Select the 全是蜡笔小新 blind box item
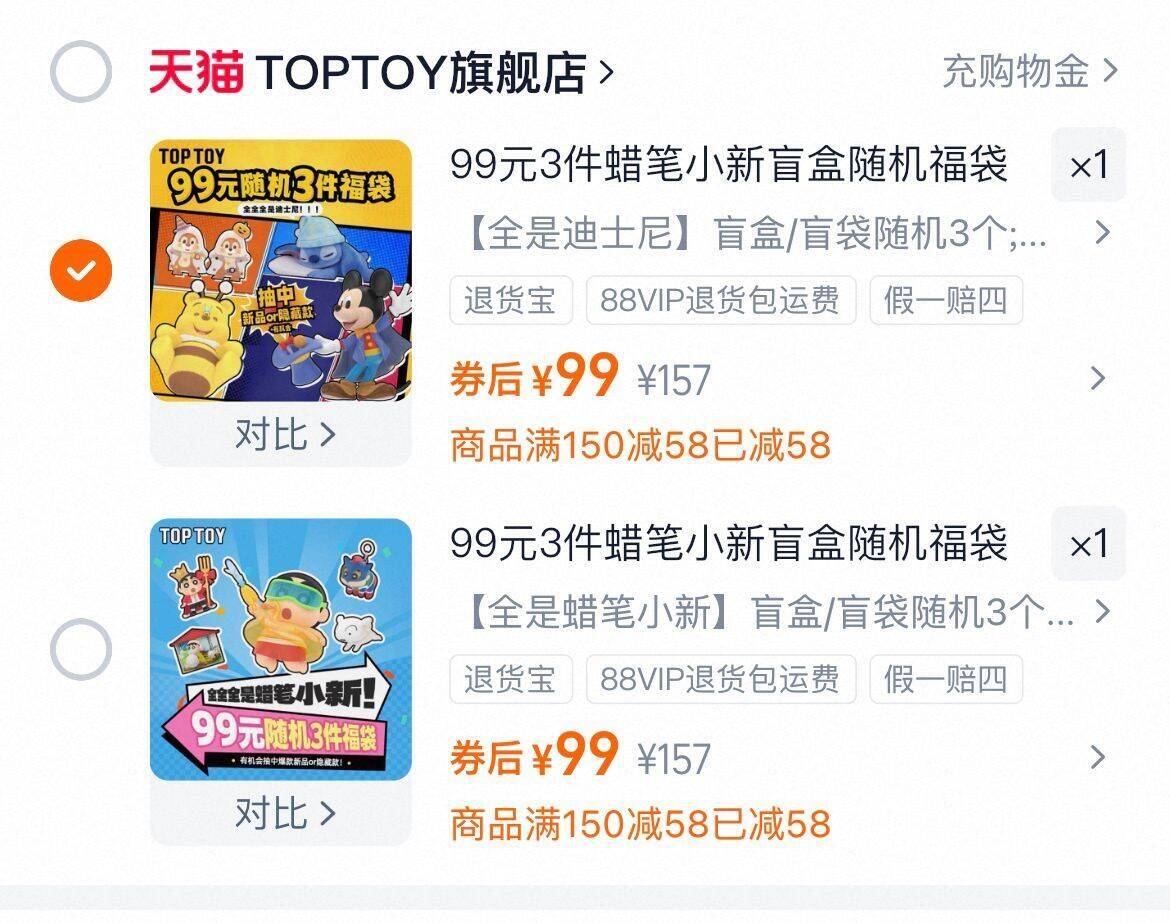The image size is (1170, 923). (x=81, y=649)
